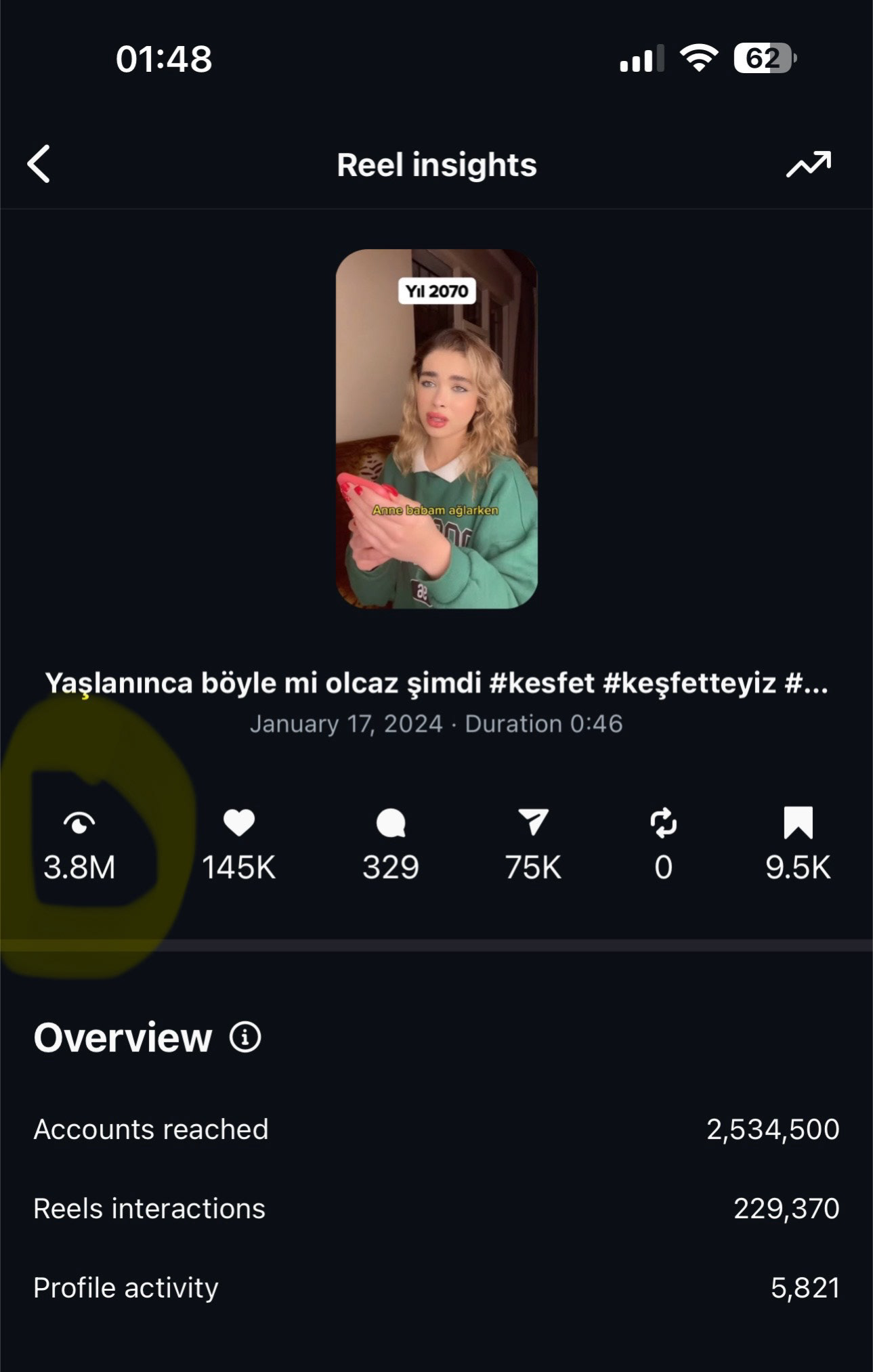Go back from Reel insights
Image resolution: width=873 pixels, height=1372 pixels.
(39, 164)
